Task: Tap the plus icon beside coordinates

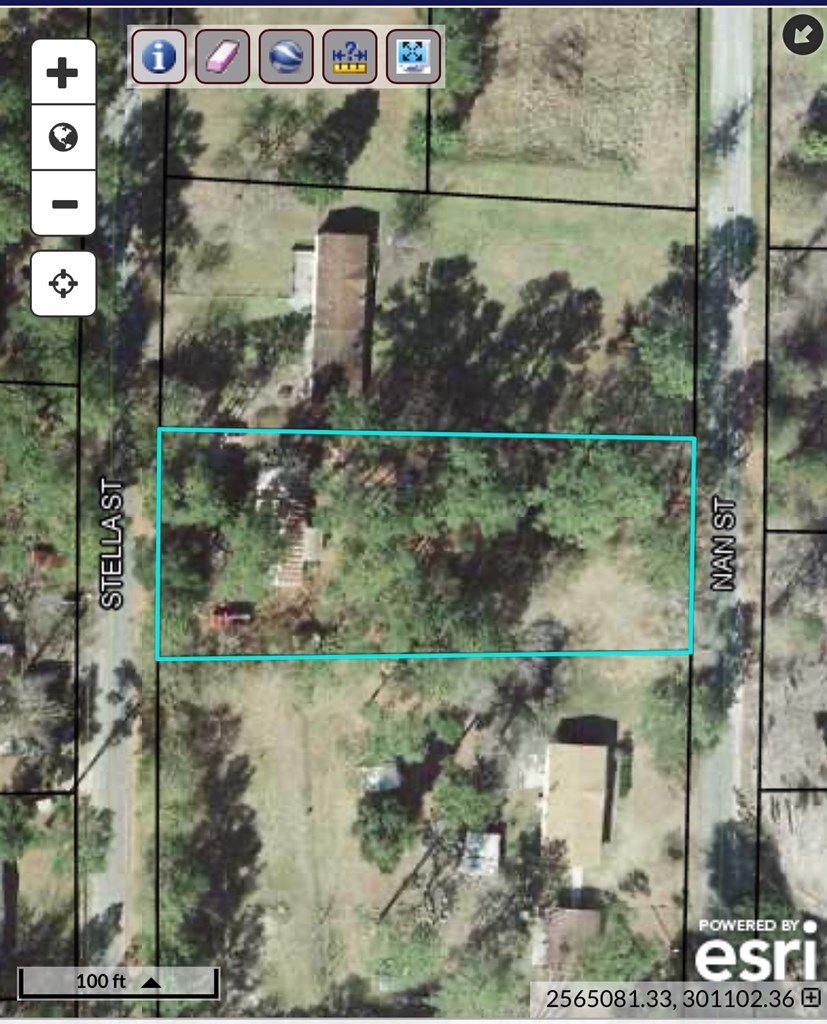Action: pos(811,997)
